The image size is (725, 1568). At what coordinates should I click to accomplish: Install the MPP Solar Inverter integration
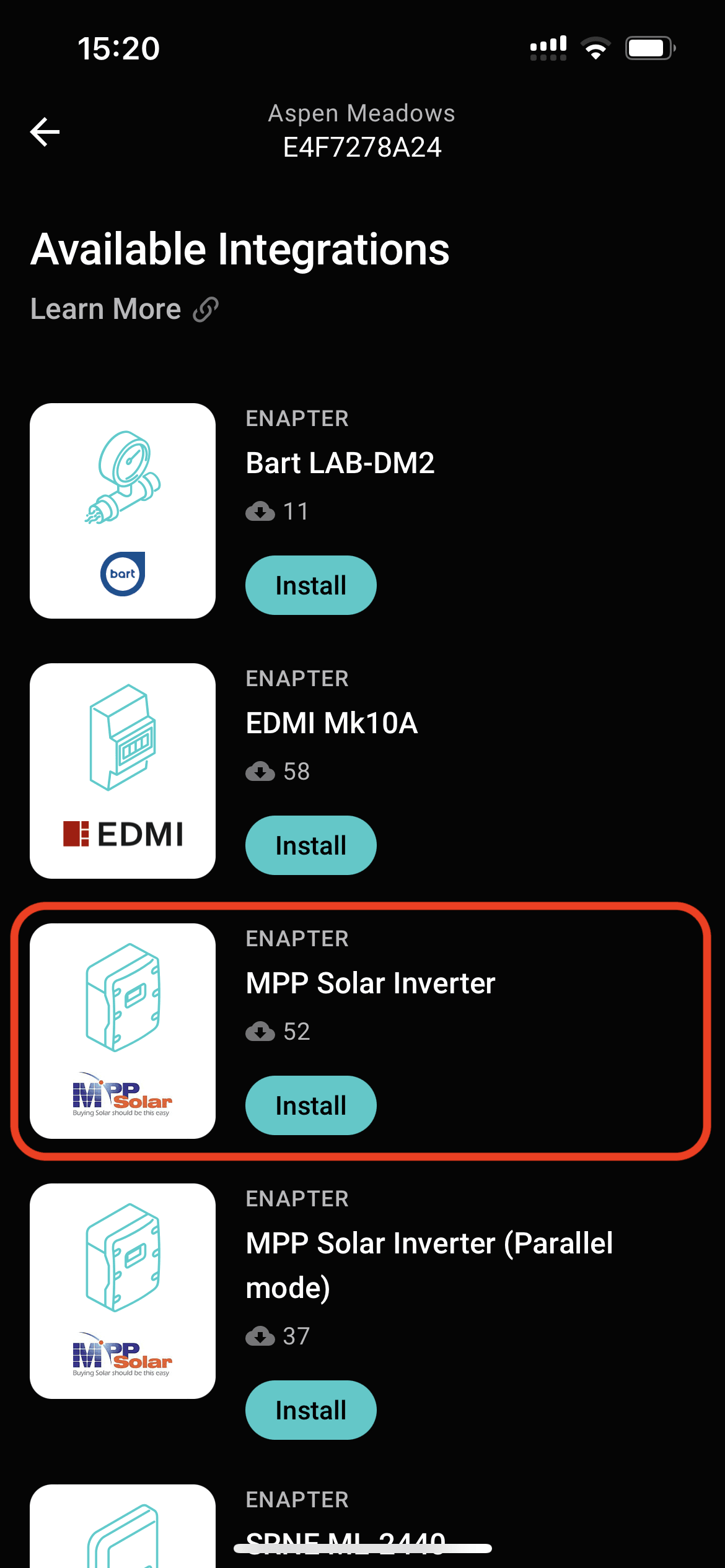[x=310, y=1104]
